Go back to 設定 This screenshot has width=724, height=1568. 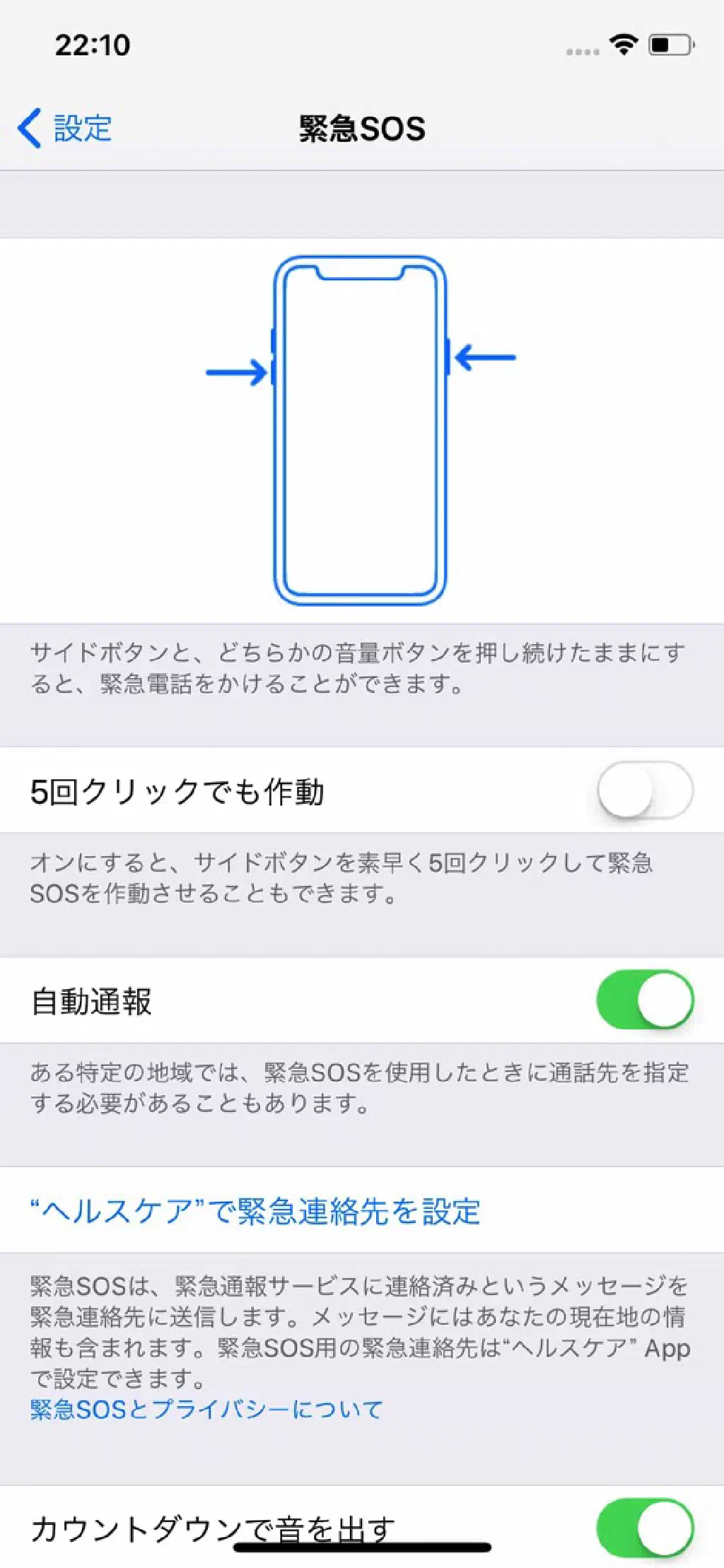tap(65, 129)
